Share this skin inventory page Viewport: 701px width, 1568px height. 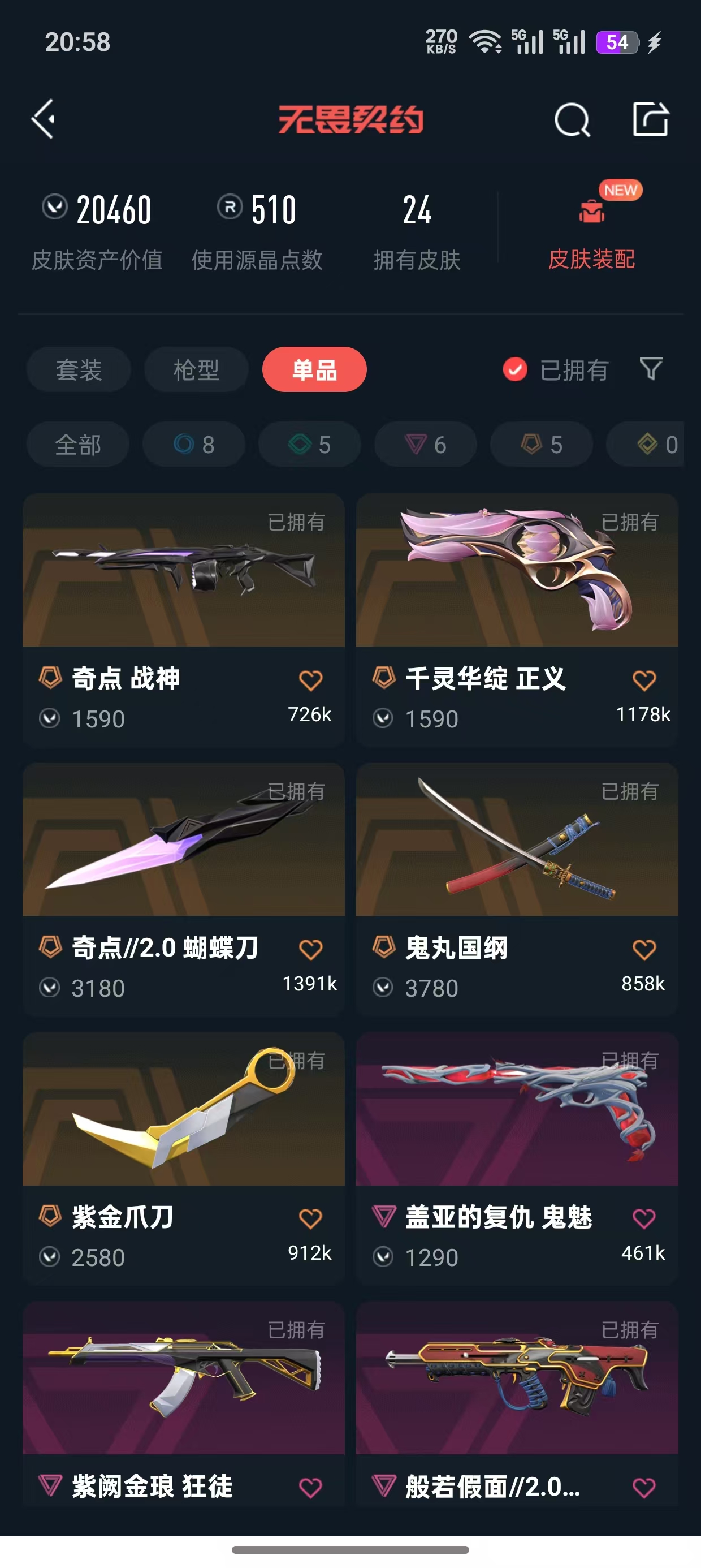coord(651,119)
